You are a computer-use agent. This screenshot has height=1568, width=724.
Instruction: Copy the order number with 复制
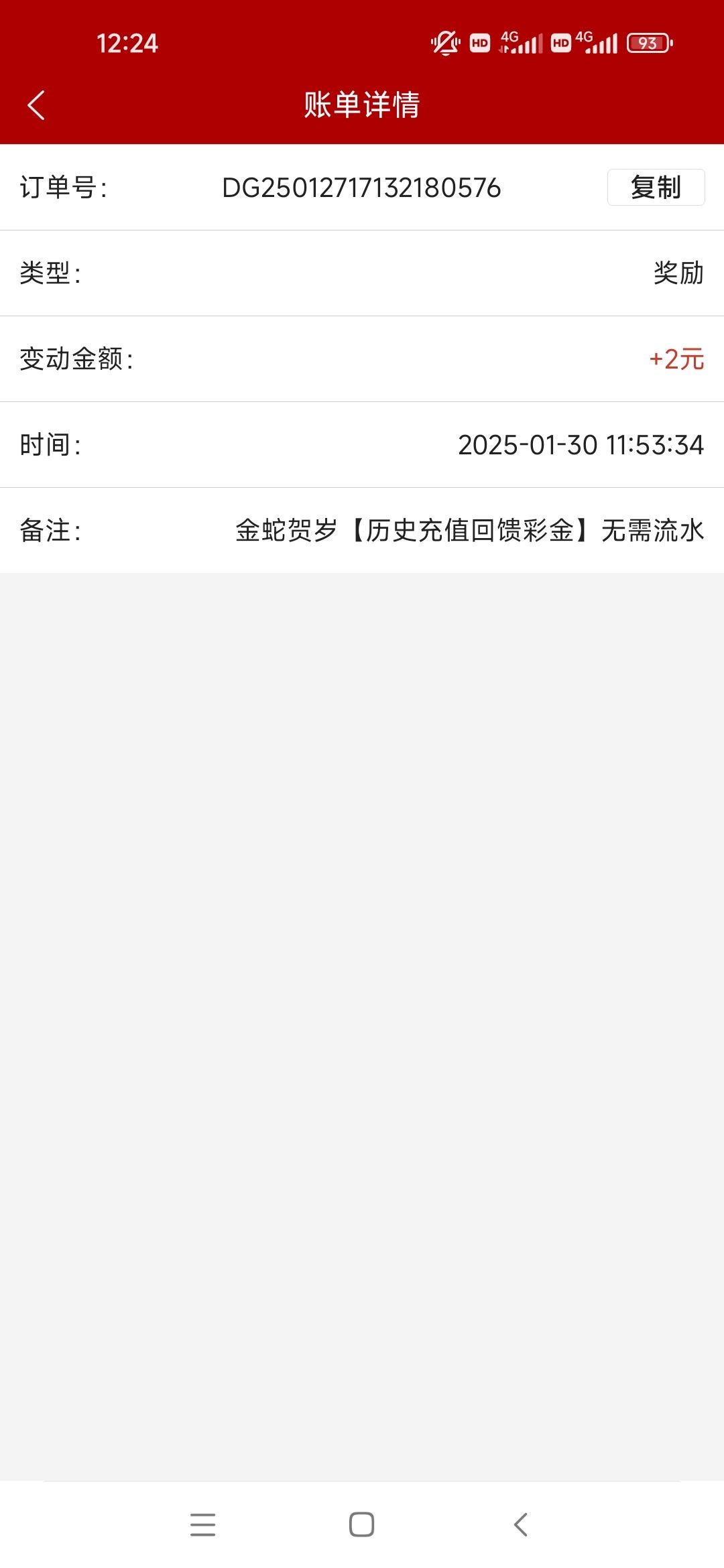[656, 188]
